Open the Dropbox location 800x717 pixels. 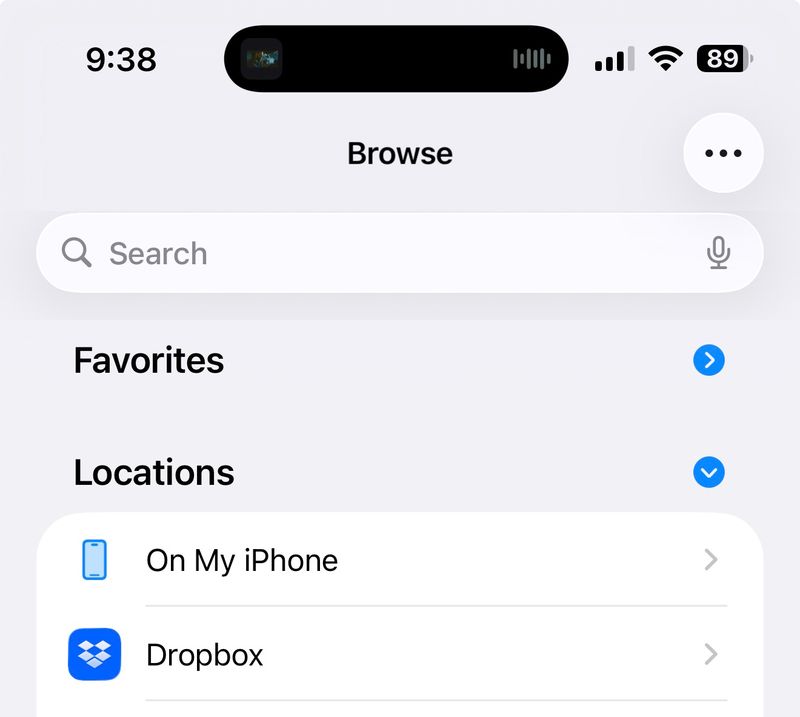(400, 655)
